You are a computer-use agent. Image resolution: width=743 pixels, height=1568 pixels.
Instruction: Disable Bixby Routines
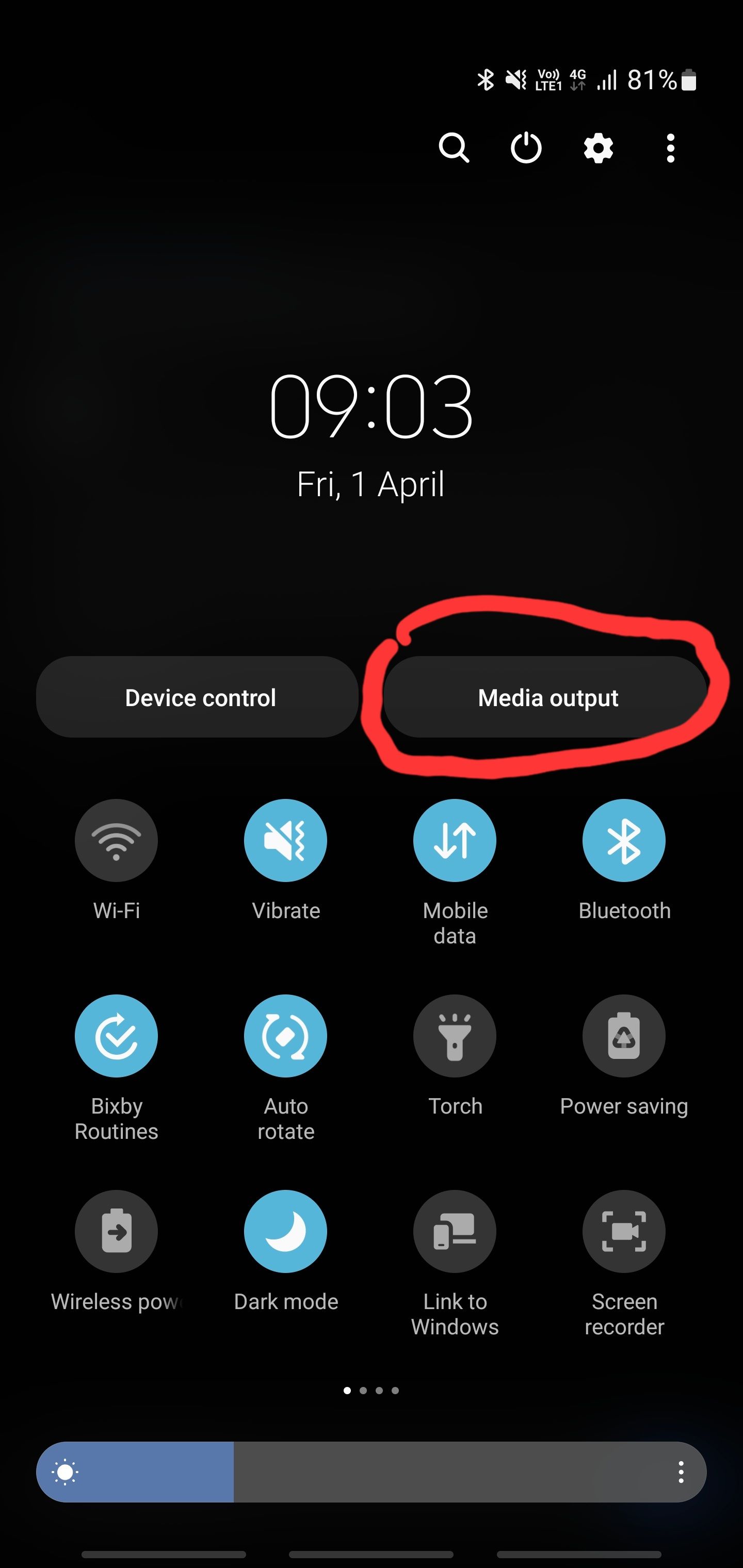pos(116,1035)
